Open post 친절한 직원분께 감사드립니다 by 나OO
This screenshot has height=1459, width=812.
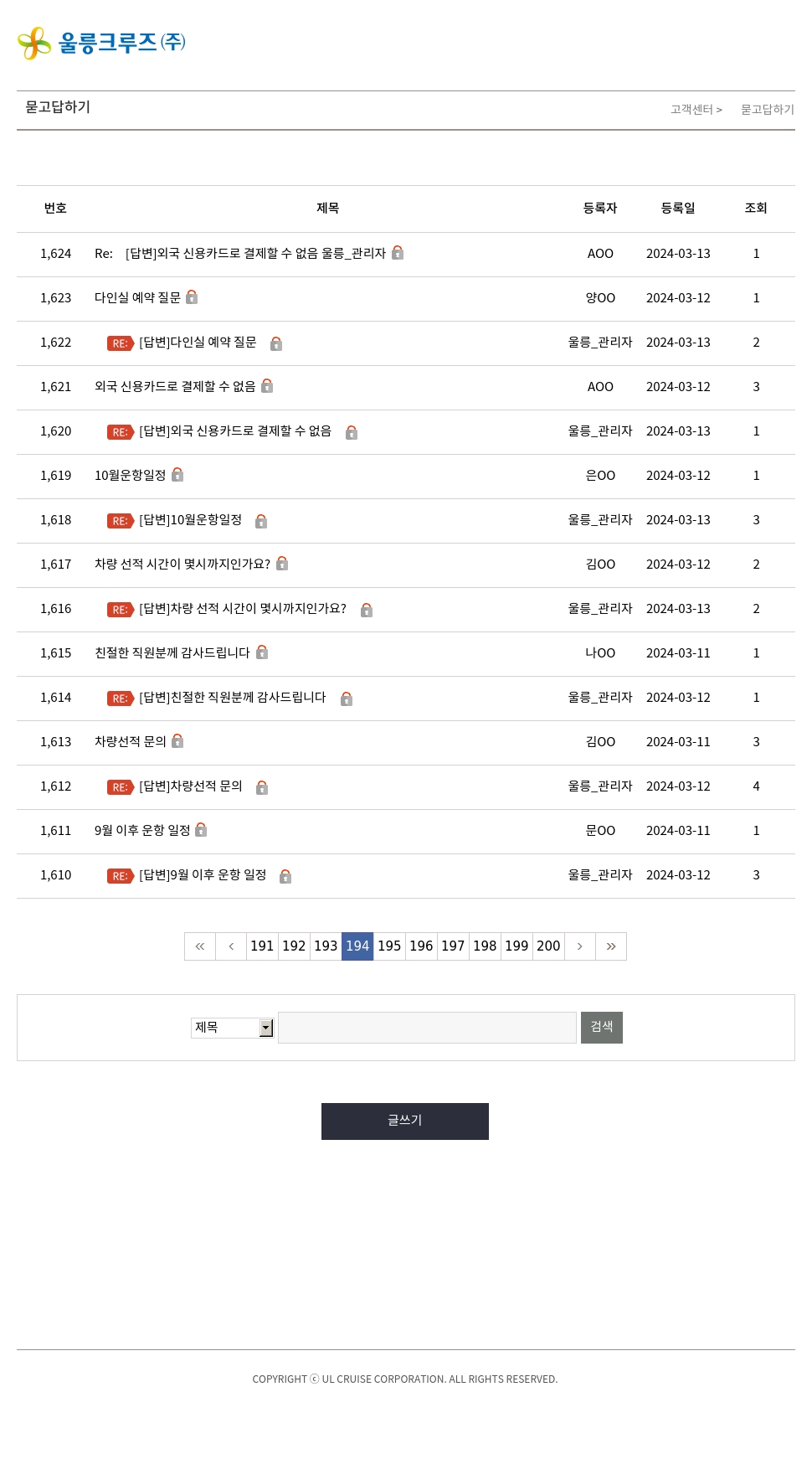click(172, 653)
